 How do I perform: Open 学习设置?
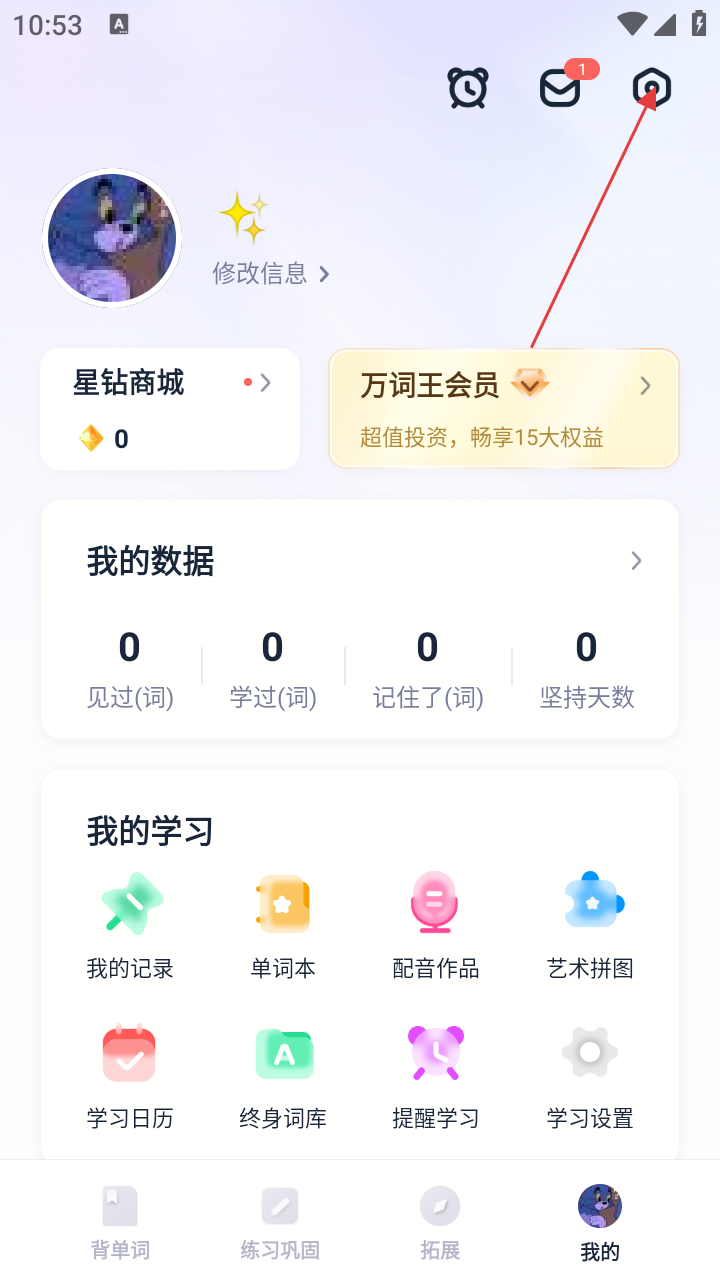click(590, 1076)
